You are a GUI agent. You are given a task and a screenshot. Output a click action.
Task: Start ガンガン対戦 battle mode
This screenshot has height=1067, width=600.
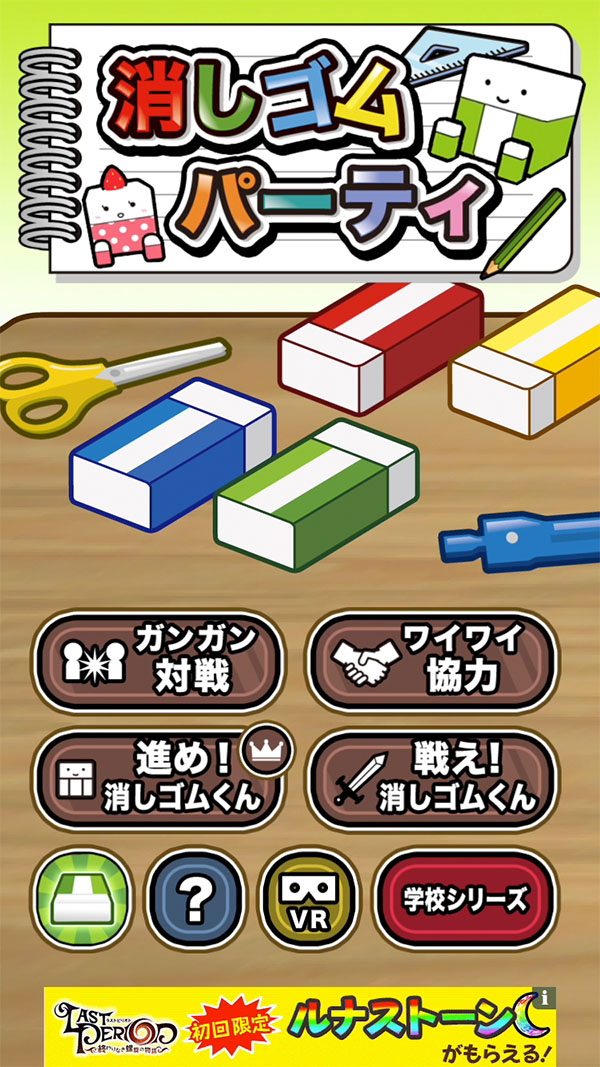(x=158, y=661)
